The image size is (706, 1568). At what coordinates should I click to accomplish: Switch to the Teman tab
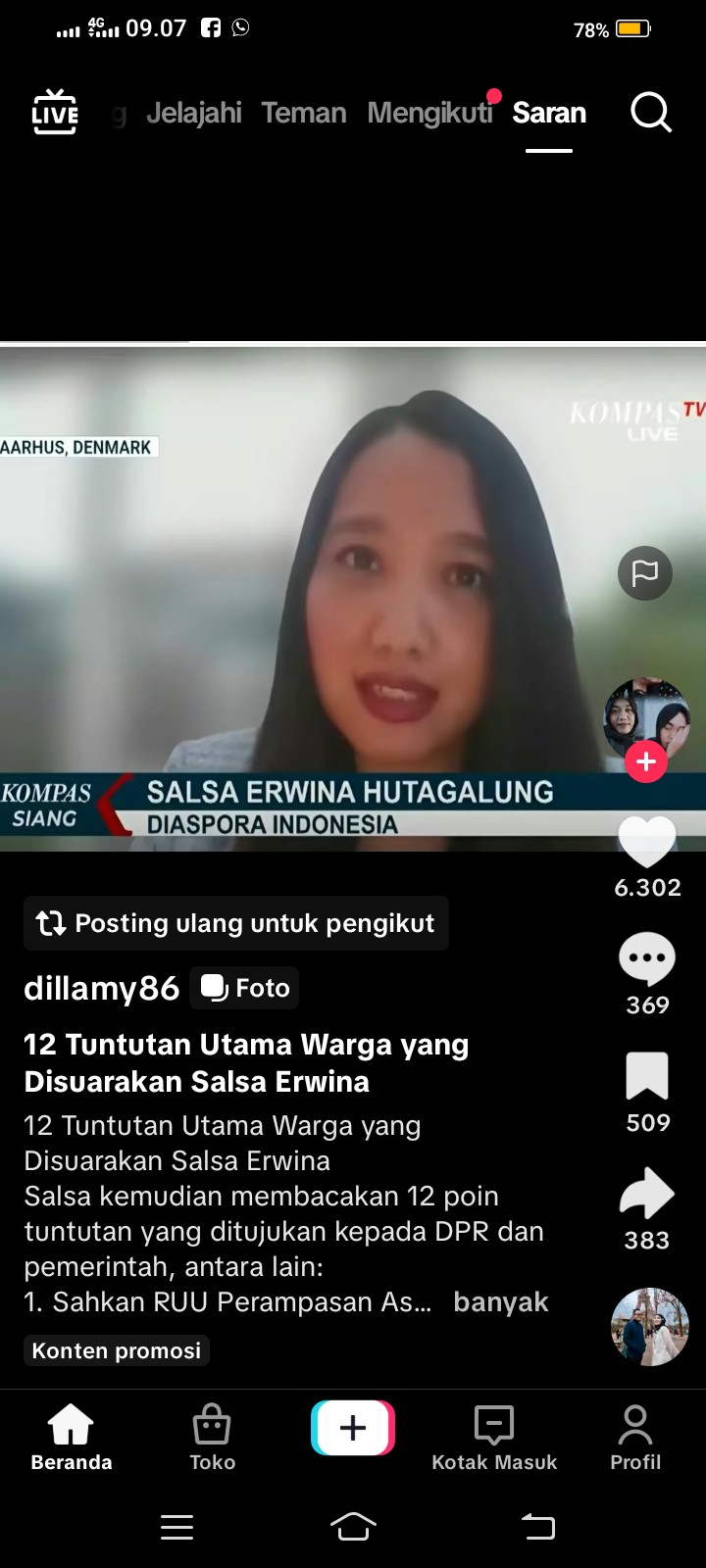(x=304, y=114)
